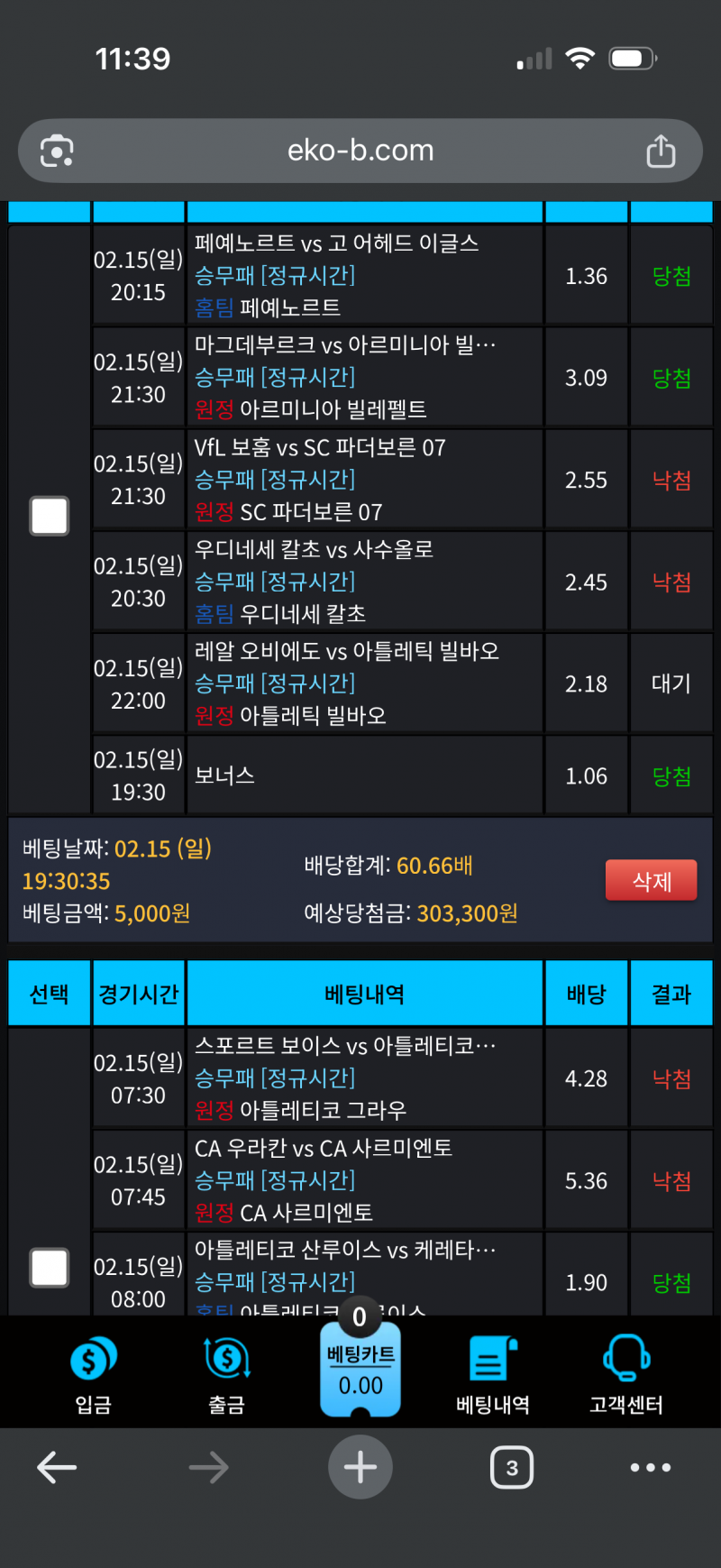The image size is (721, 1568).
Task: Open 입금 deposit page
Action: 94,1375
